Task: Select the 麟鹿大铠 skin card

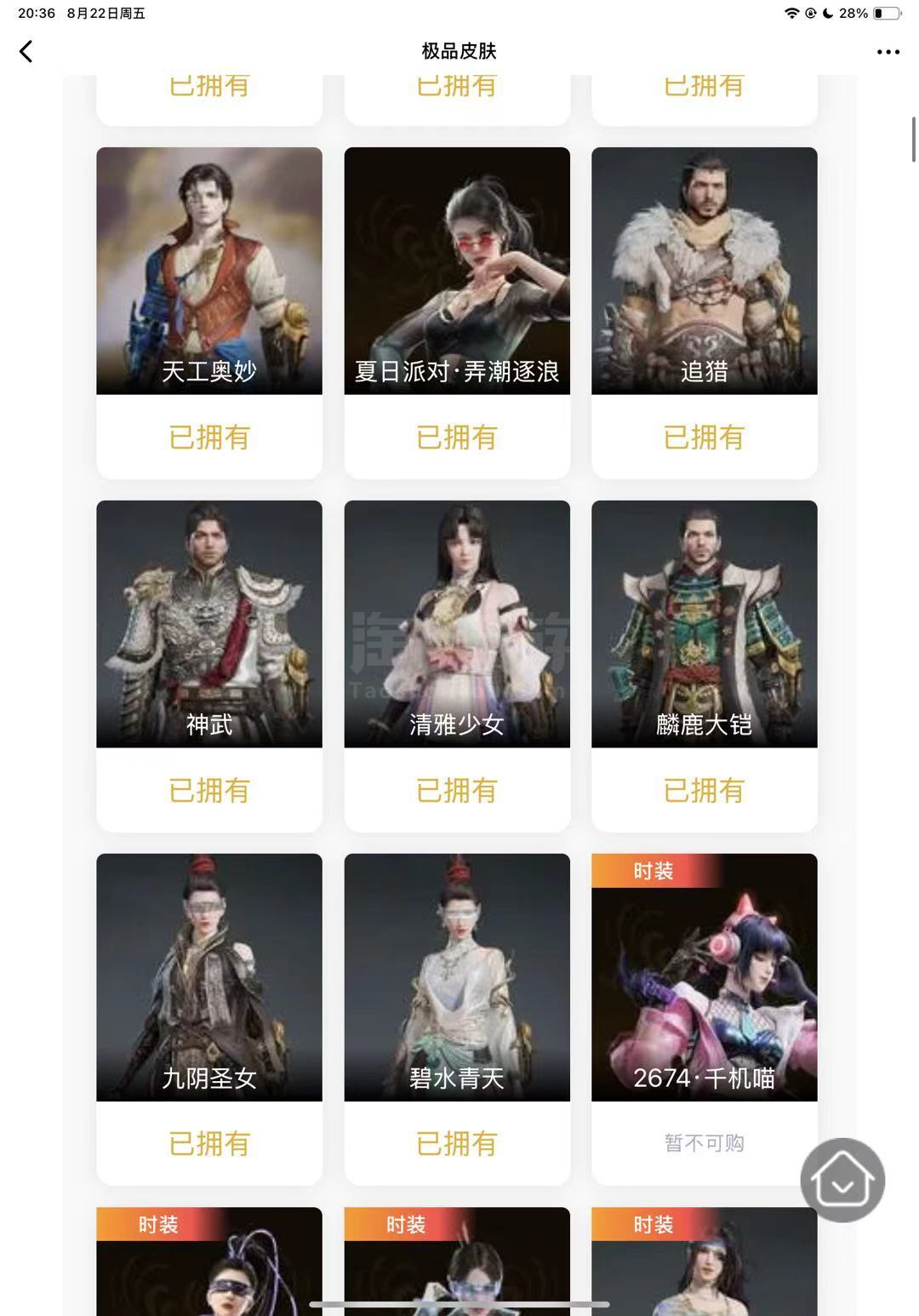Action: (704, 624)
